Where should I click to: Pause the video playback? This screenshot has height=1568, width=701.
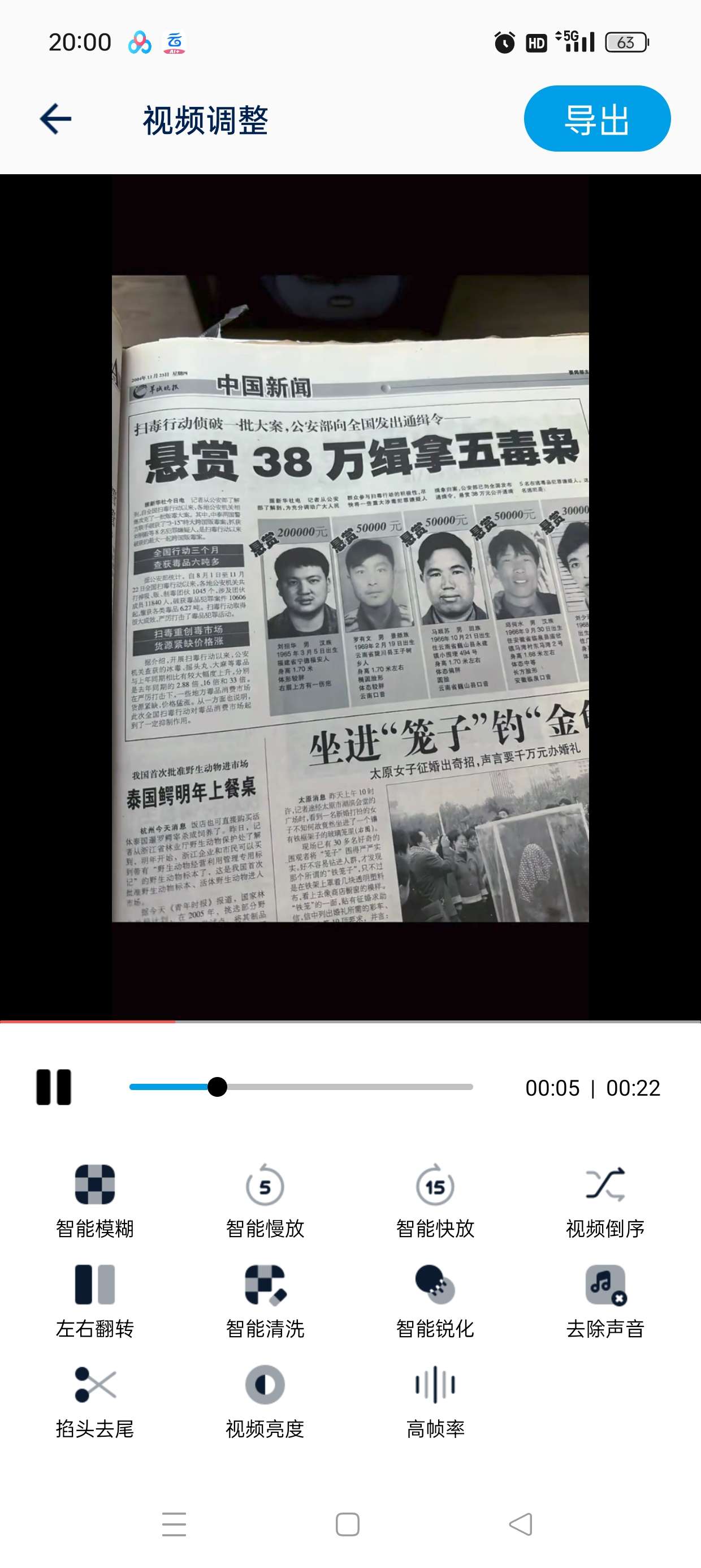(x=54, y=1087)
